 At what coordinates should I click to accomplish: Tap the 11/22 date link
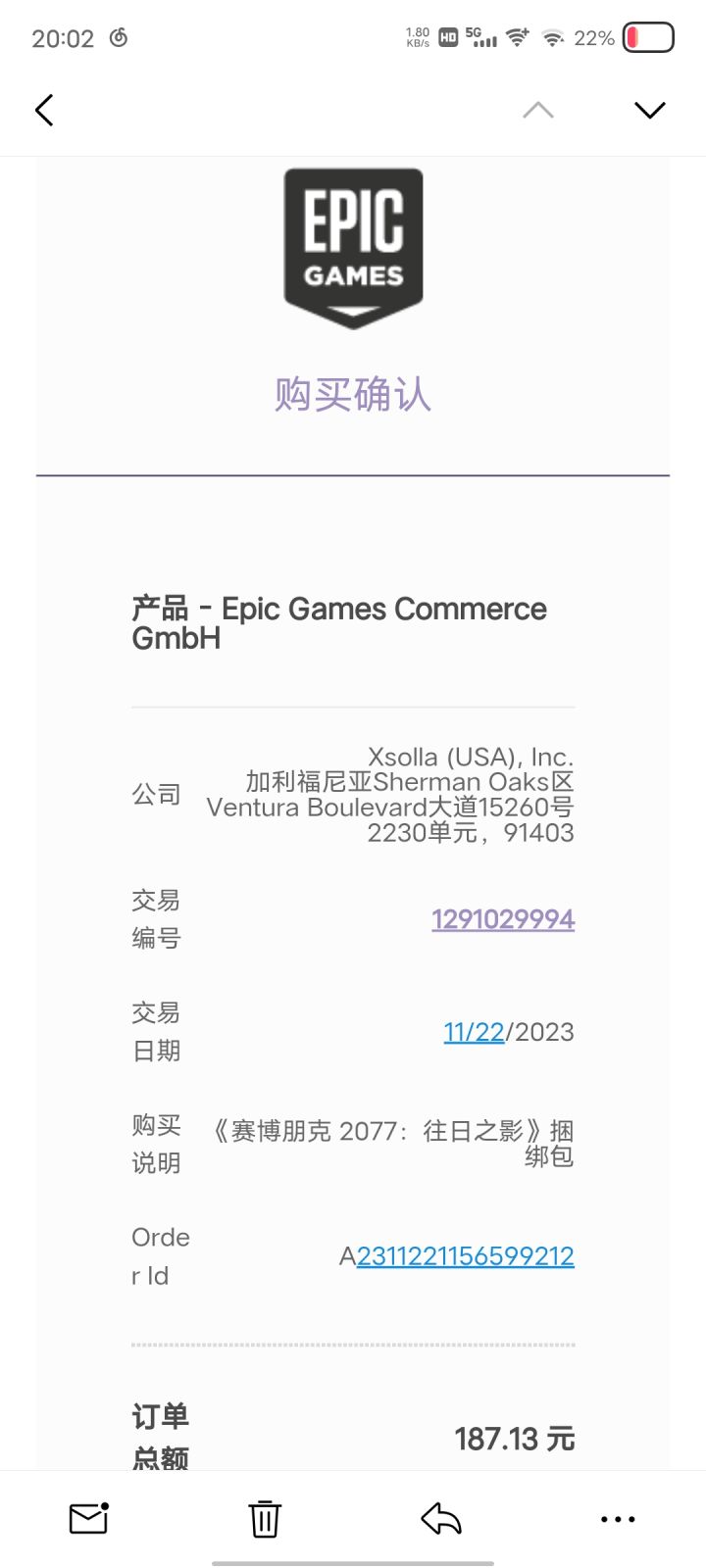(474, 1032)
